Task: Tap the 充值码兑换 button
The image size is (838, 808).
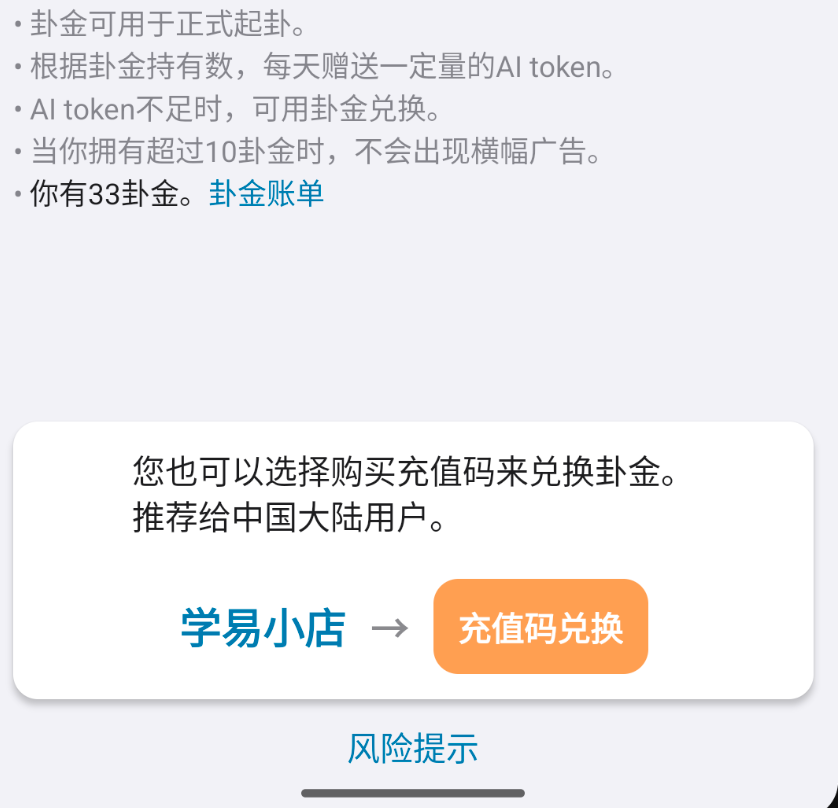Action: (540, 627)
